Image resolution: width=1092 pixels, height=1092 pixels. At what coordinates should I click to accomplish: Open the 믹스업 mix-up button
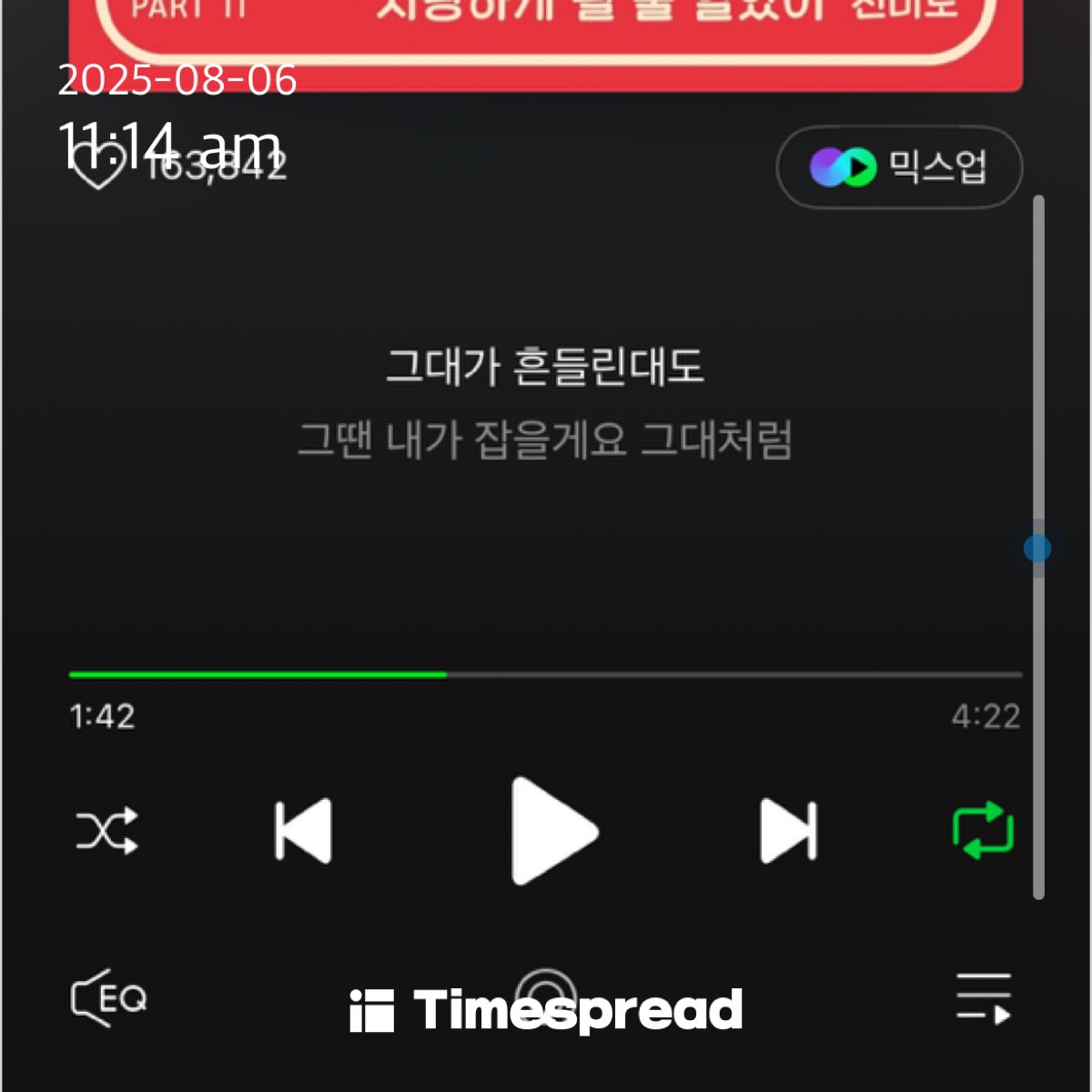(899, 167)
